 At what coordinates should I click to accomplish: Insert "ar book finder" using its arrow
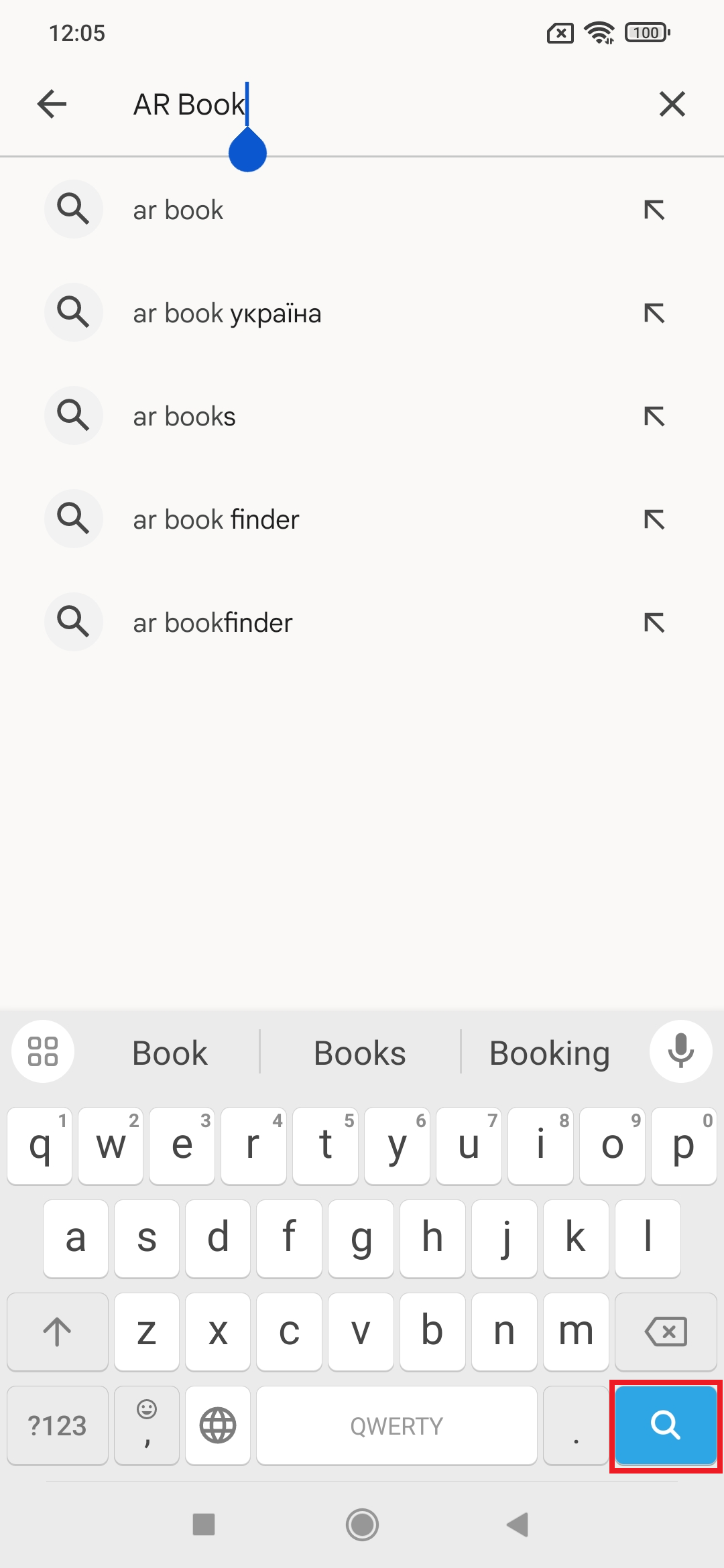654,519
